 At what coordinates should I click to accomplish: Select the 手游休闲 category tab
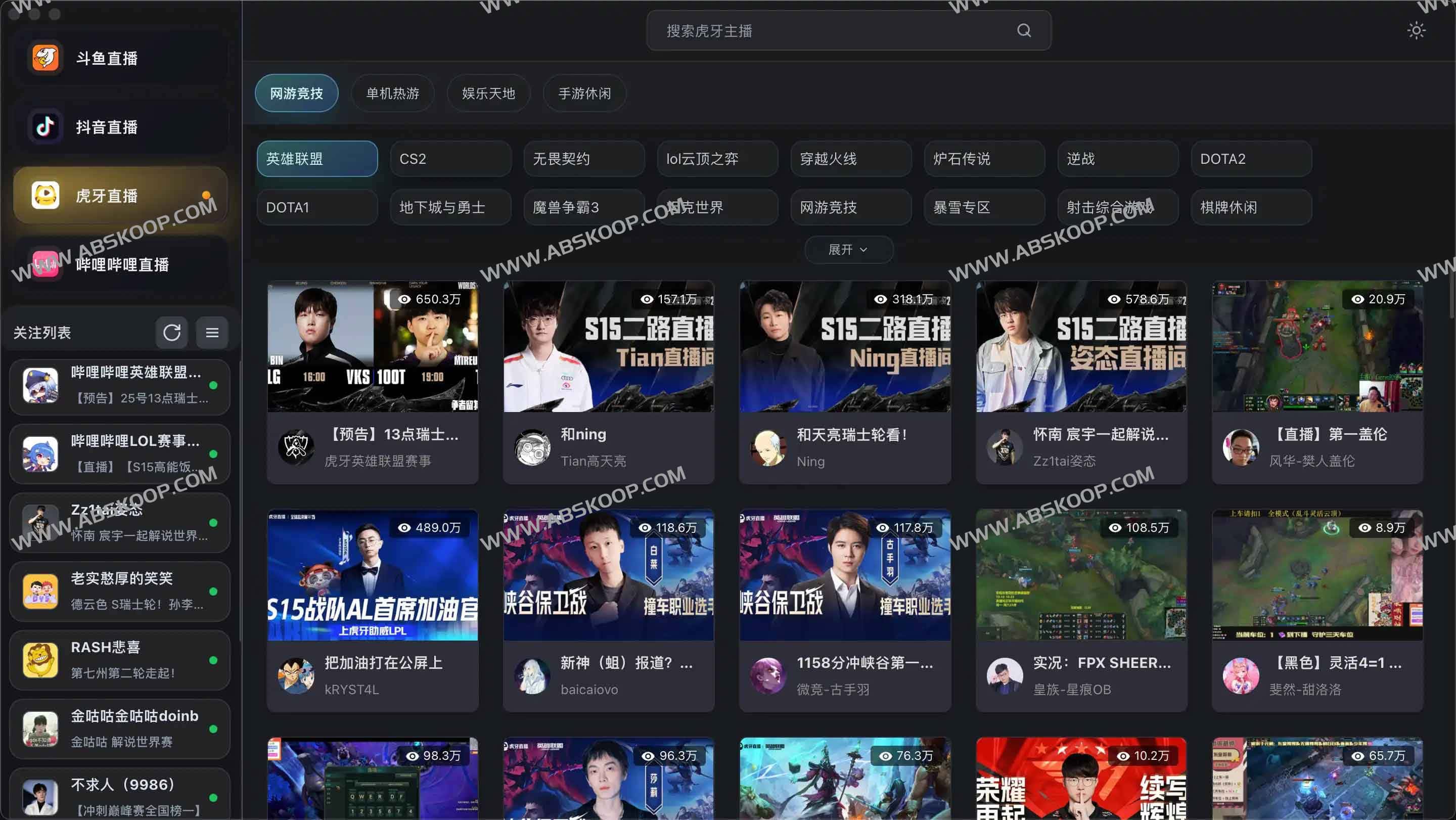pyautogui.click(x=584, y=93)
